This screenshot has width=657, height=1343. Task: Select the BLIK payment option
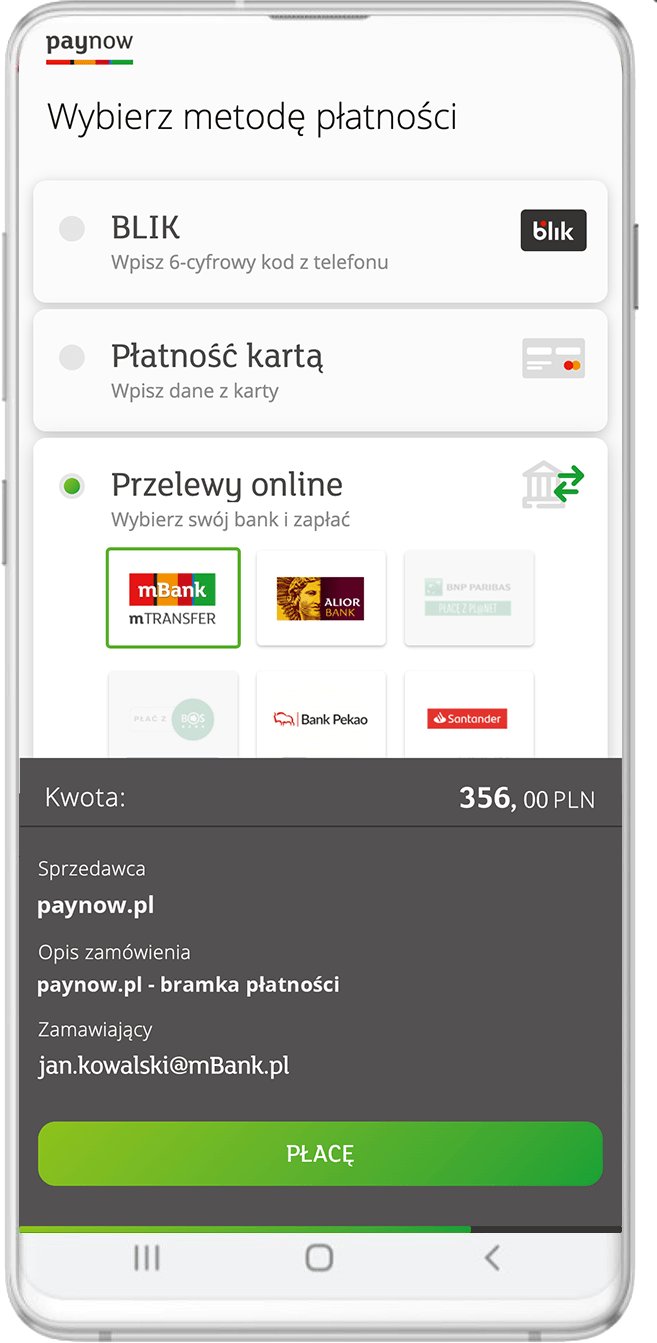coord(320,241)
